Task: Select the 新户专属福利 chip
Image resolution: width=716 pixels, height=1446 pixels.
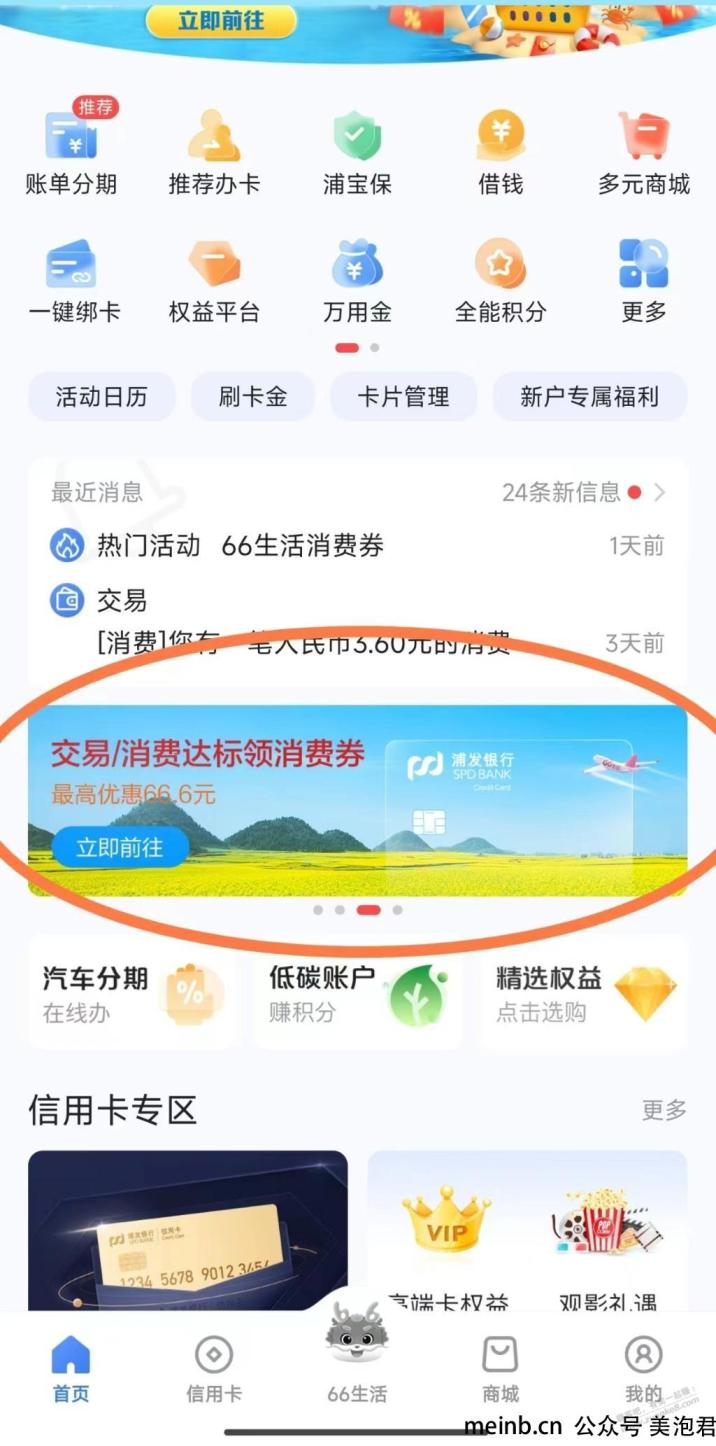Action: click(x=589, y=397)
